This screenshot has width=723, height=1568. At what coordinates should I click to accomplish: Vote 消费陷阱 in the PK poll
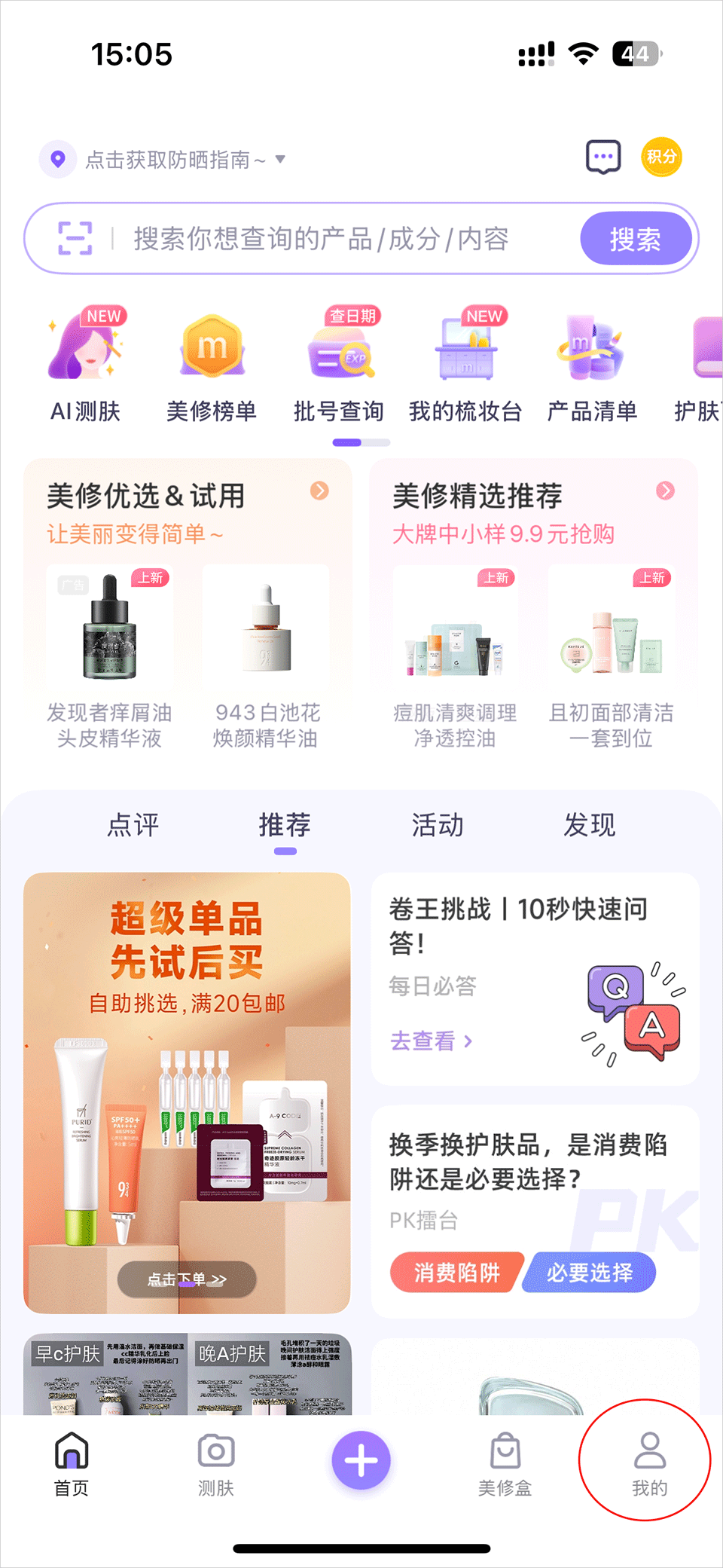pos(456,1273)
